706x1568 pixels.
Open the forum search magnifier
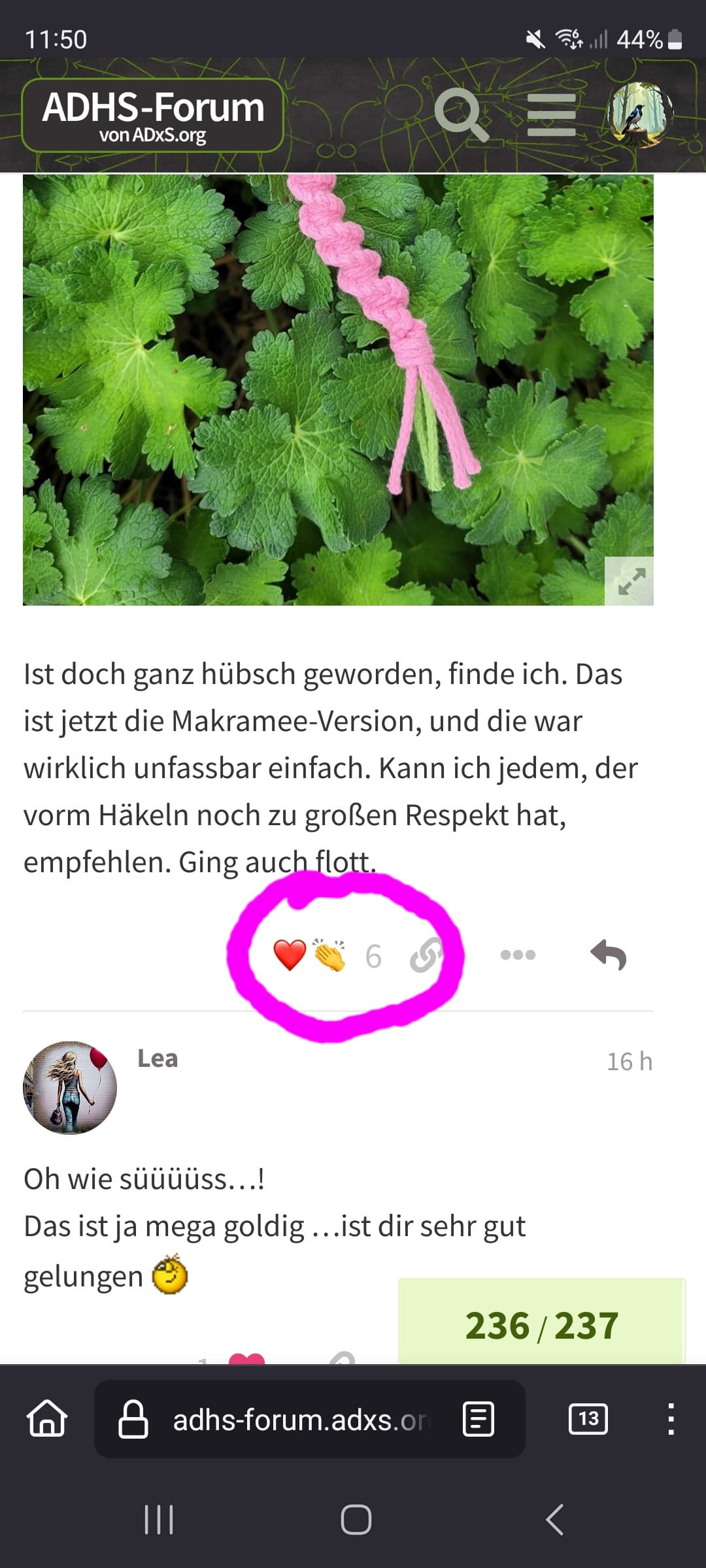462,115
